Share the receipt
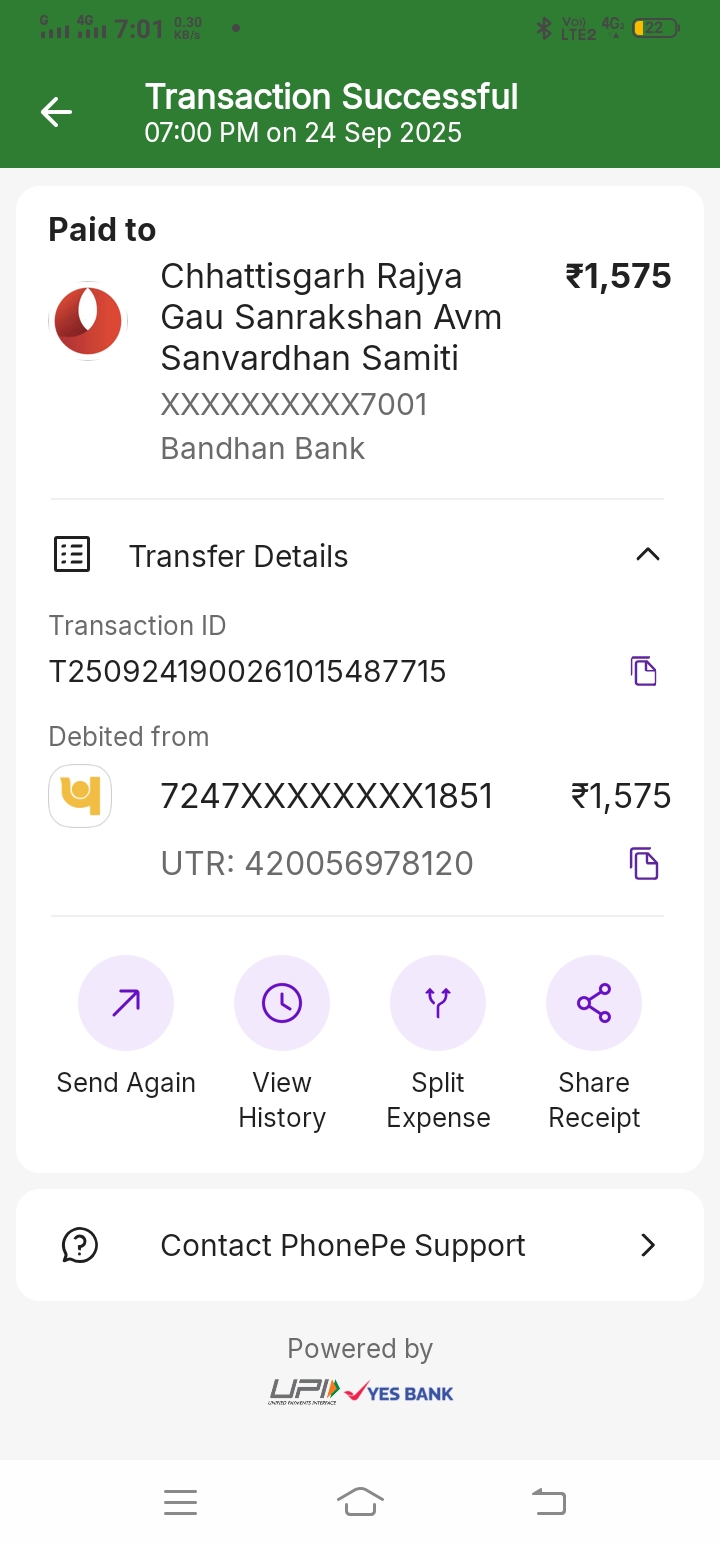The image size is (720, 1544). [x=594, y=1003]
